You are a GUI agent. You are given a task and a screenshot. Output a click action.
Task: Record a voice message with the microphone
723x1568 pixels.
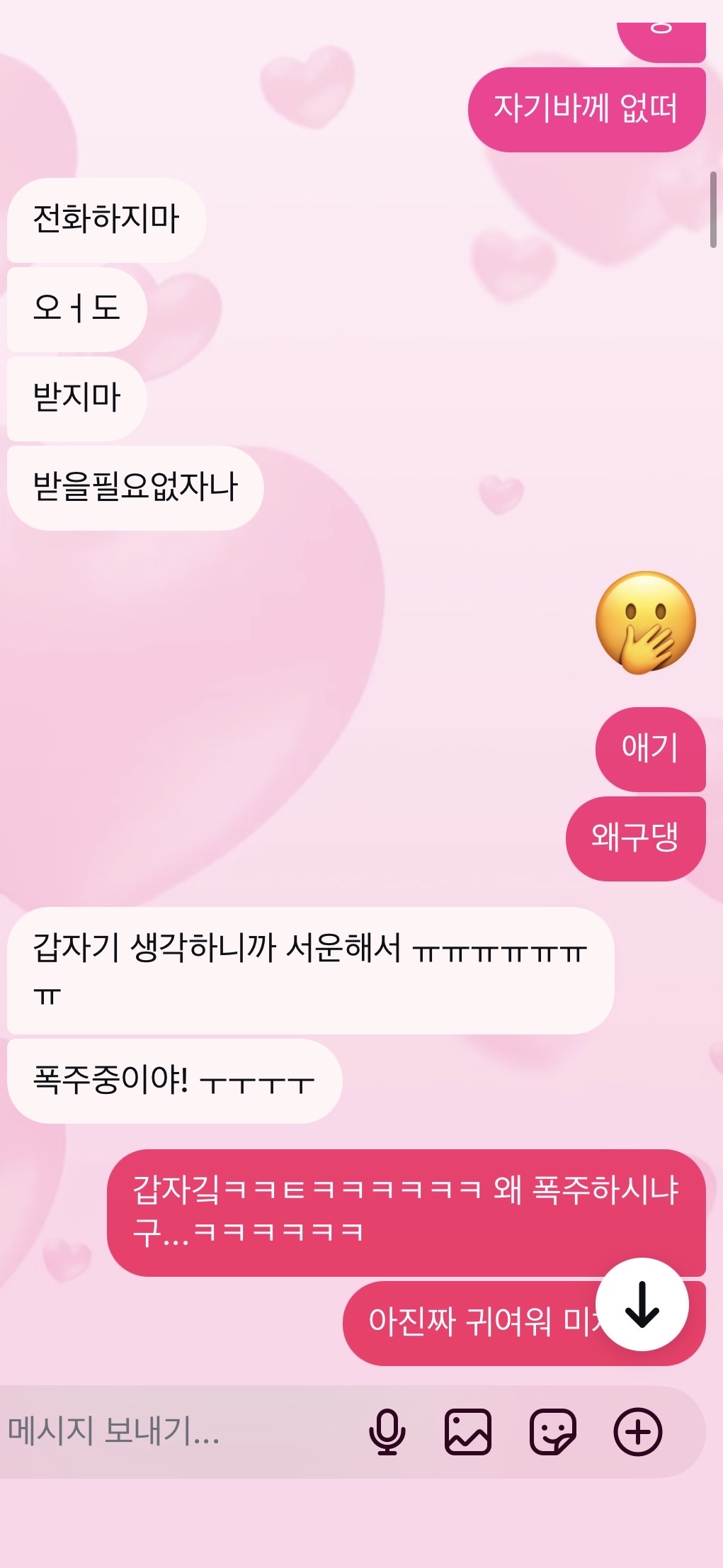387,1432
